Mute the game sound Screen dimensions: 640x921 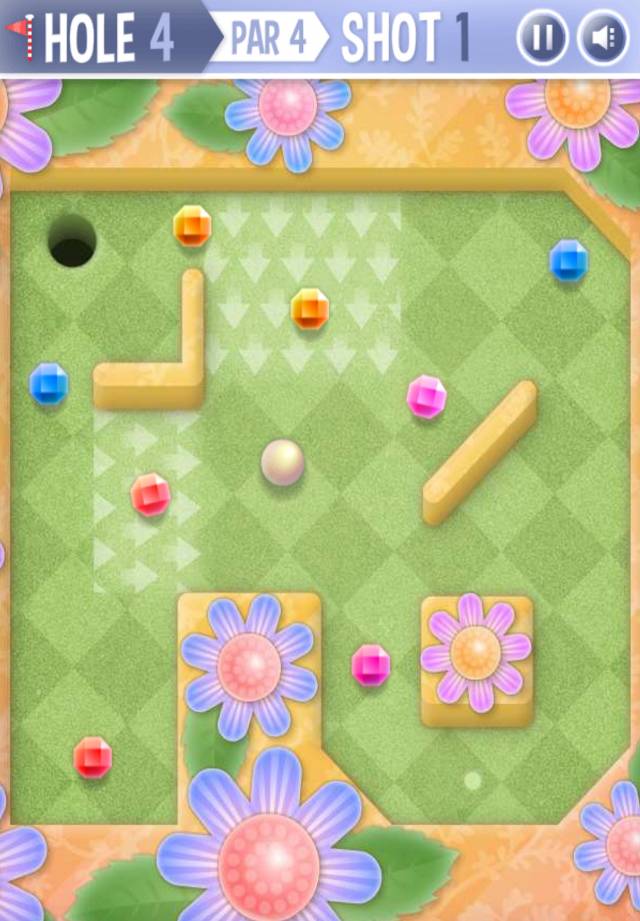coord(602,38)
